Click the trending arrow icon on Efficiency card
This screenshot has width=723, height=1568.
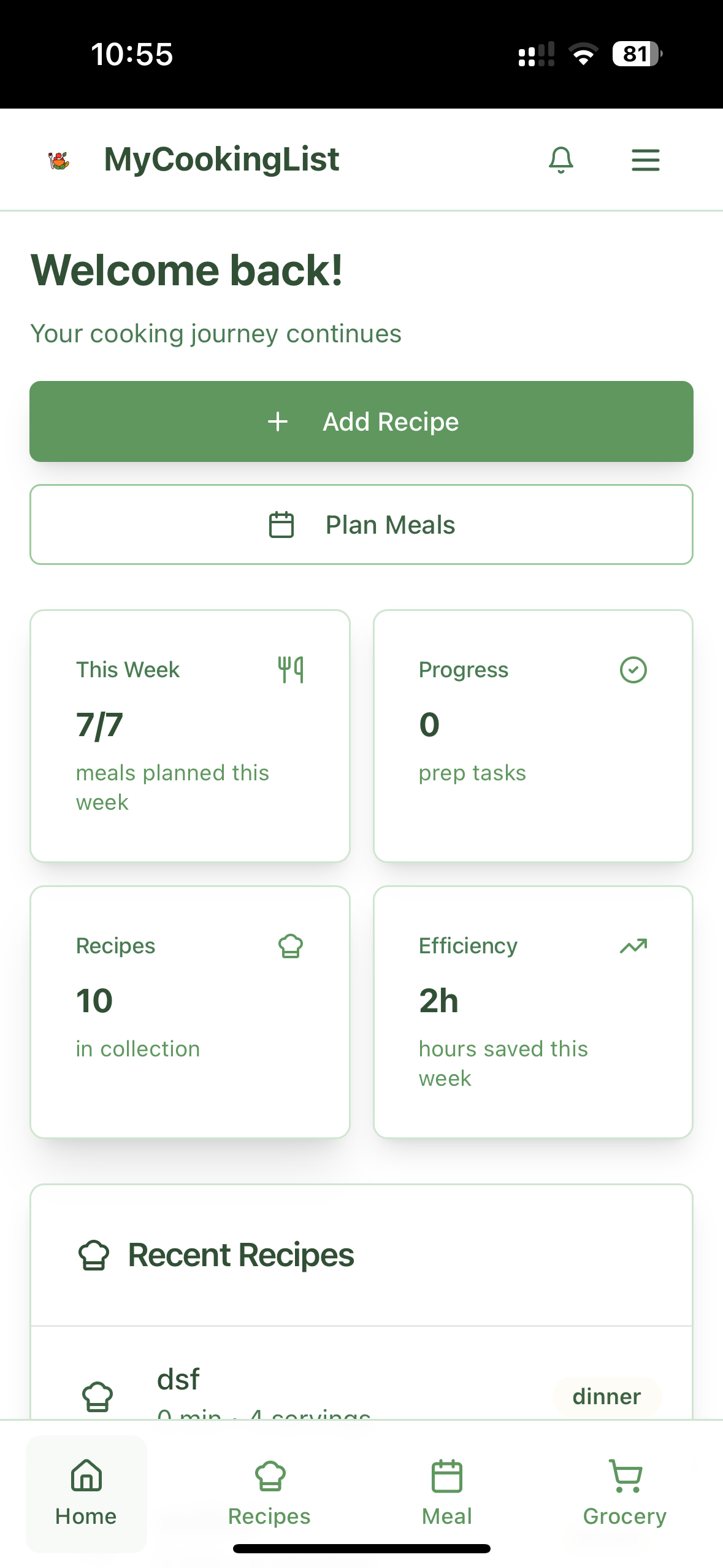pyautogui.click(x=633, y=945)
